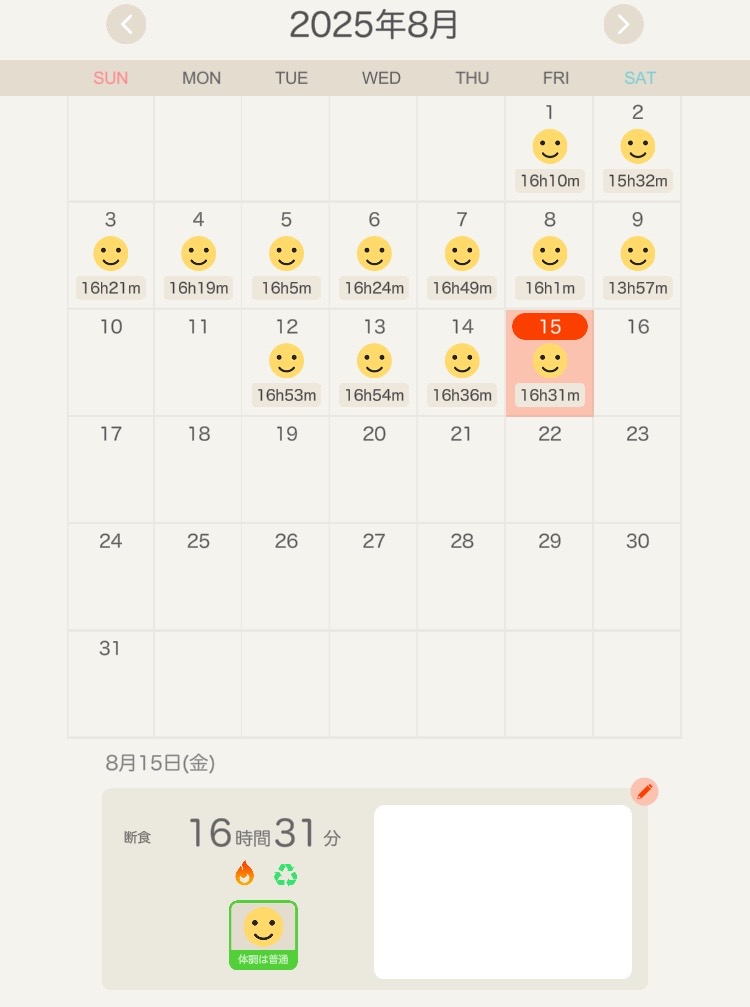Go to the next month
The width and height of the screenshot is (750, 1007).
pyautogui.click(x=623, y=24)
